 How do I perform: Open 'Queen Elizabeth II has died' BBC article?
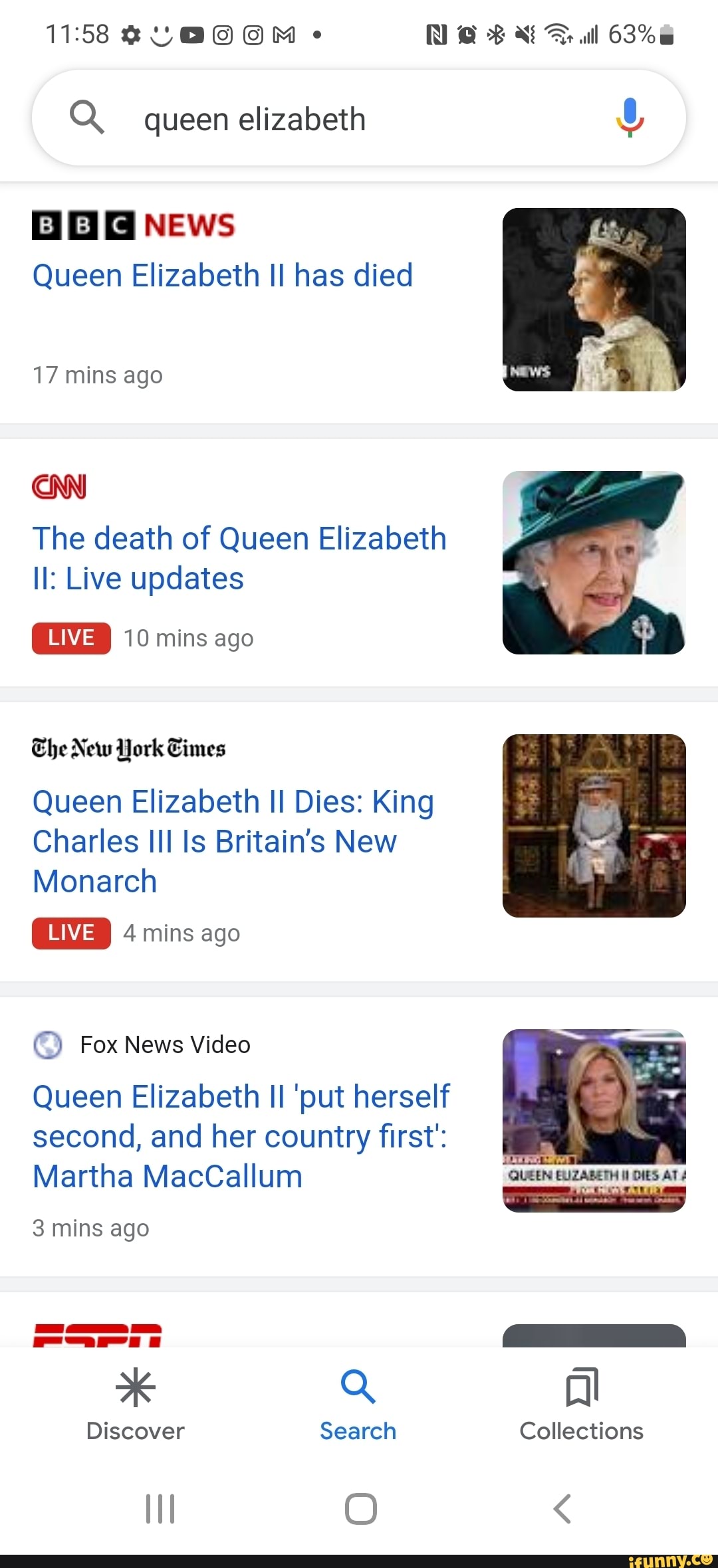pos(223,275)
